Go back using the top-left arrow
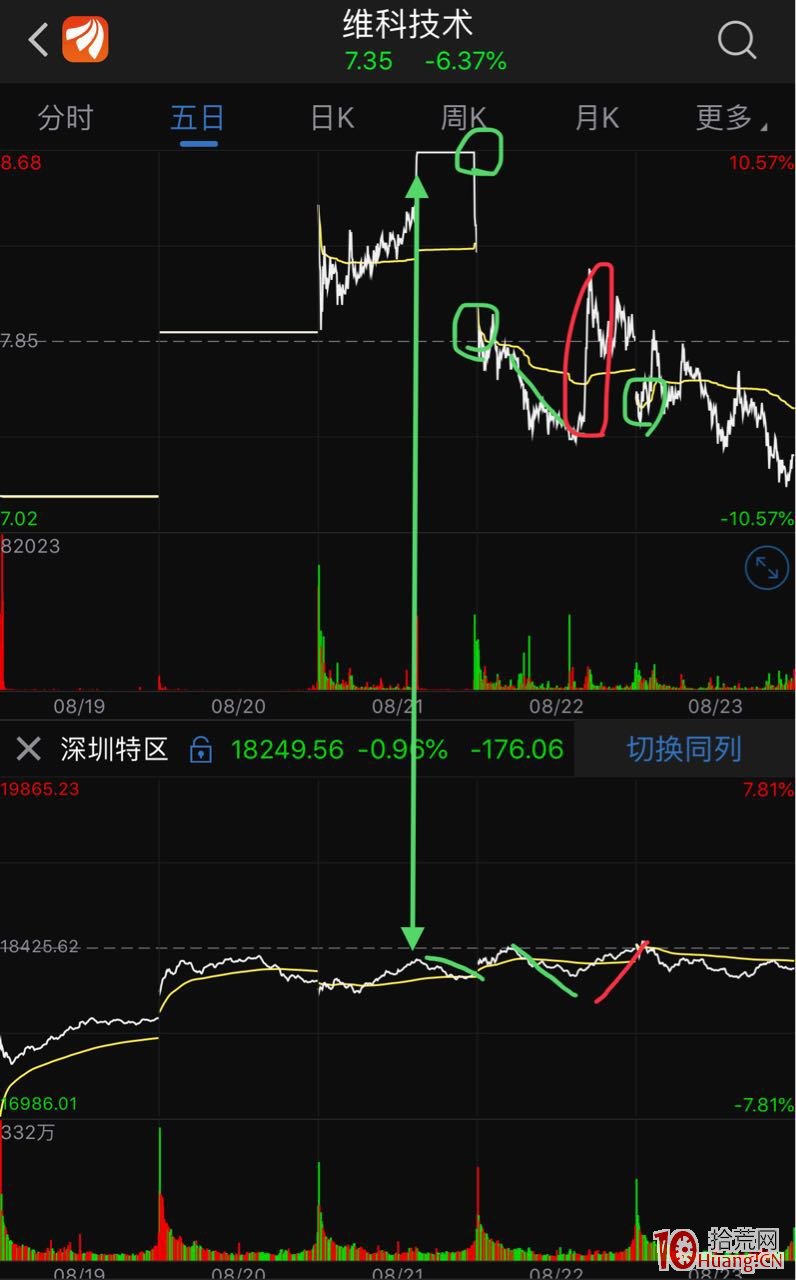The height and width of the screenshot is (1280, 796). click(x=38, y=41)
